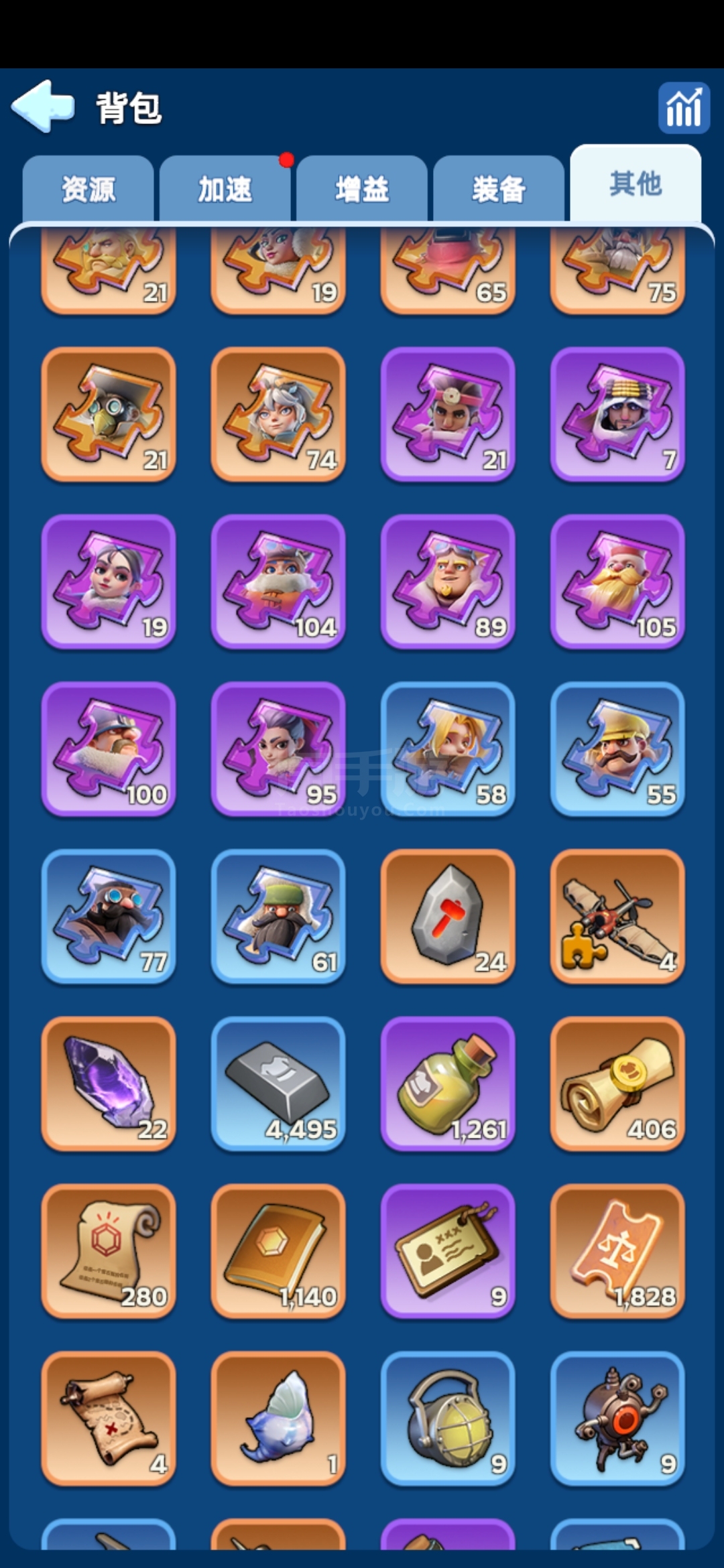Select the steel ingot item showing 4,495
Viewport: 724px width, 1568px height.
coord(278,1084)
